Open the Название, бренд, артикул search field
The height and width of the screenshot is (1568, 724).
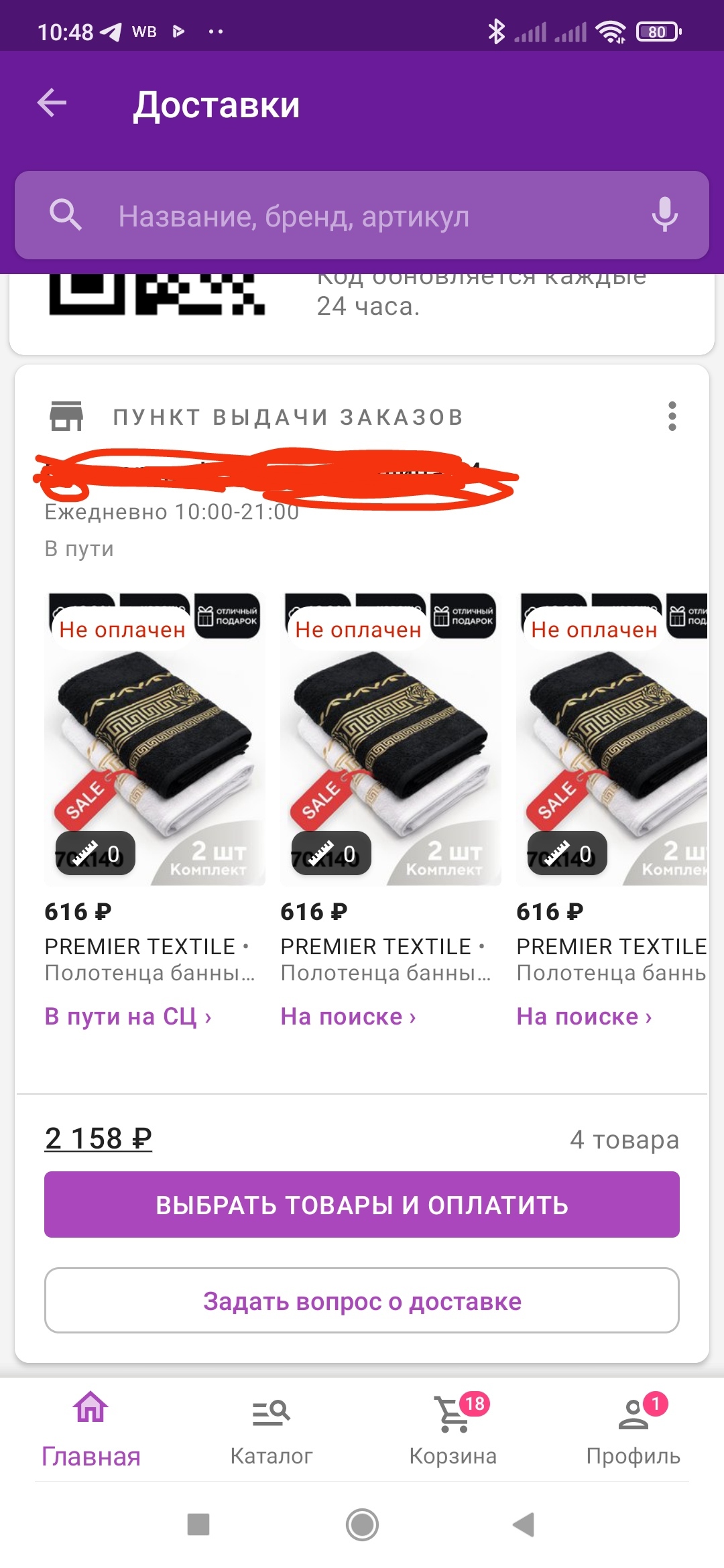pyautogui.click(x=362, y=216)
